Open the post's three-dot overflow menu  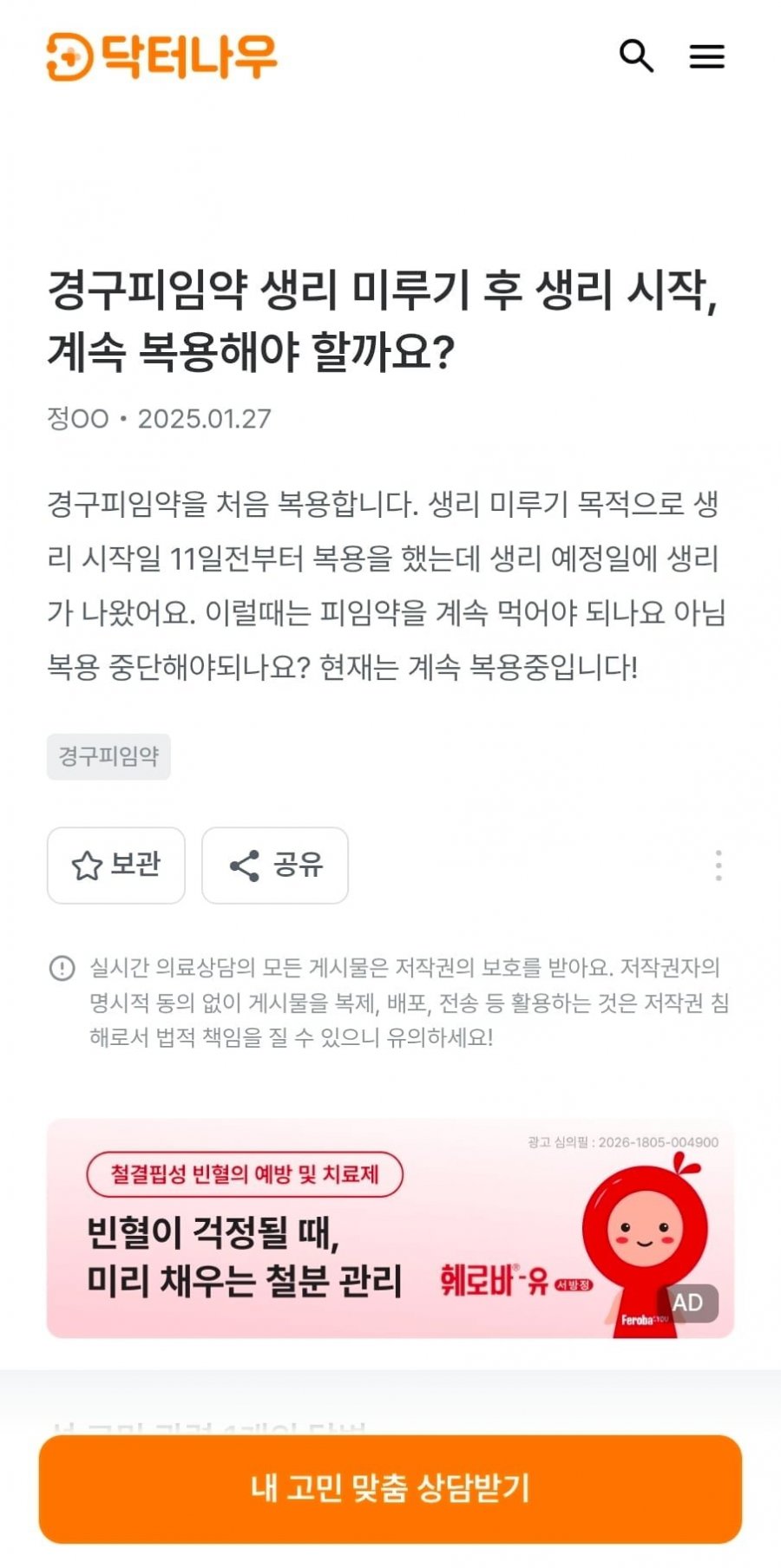coord(718,866)
